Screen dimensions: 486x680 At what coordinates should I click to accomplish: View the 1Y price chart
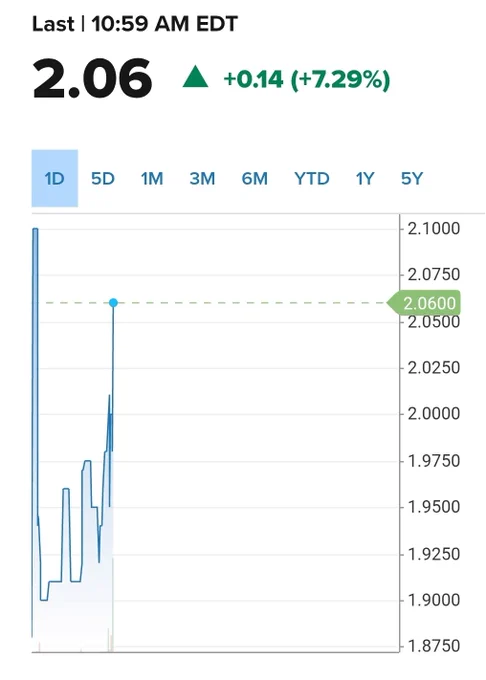click(x=365, y=178)
